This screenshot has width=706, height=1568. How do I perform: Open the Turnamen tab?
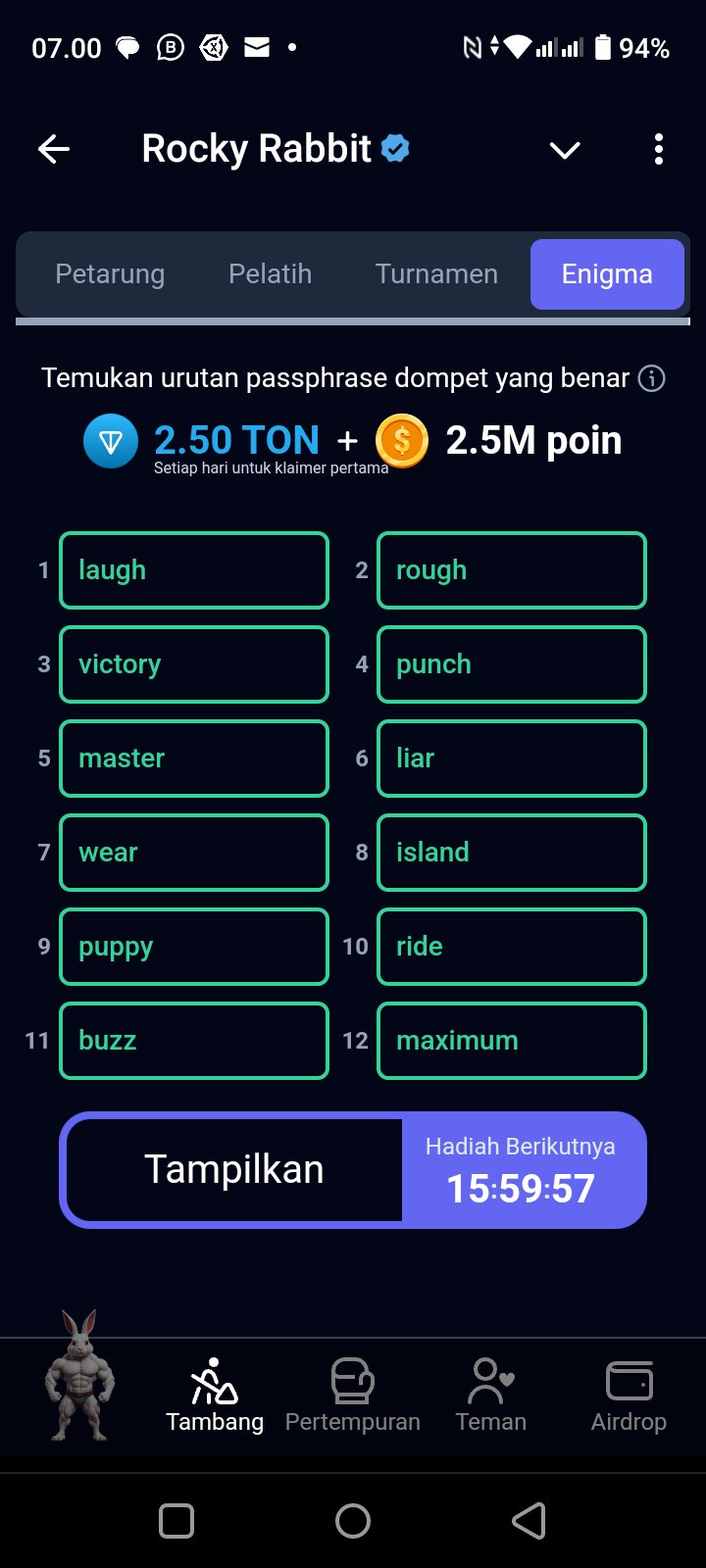[x=436, y=274]
